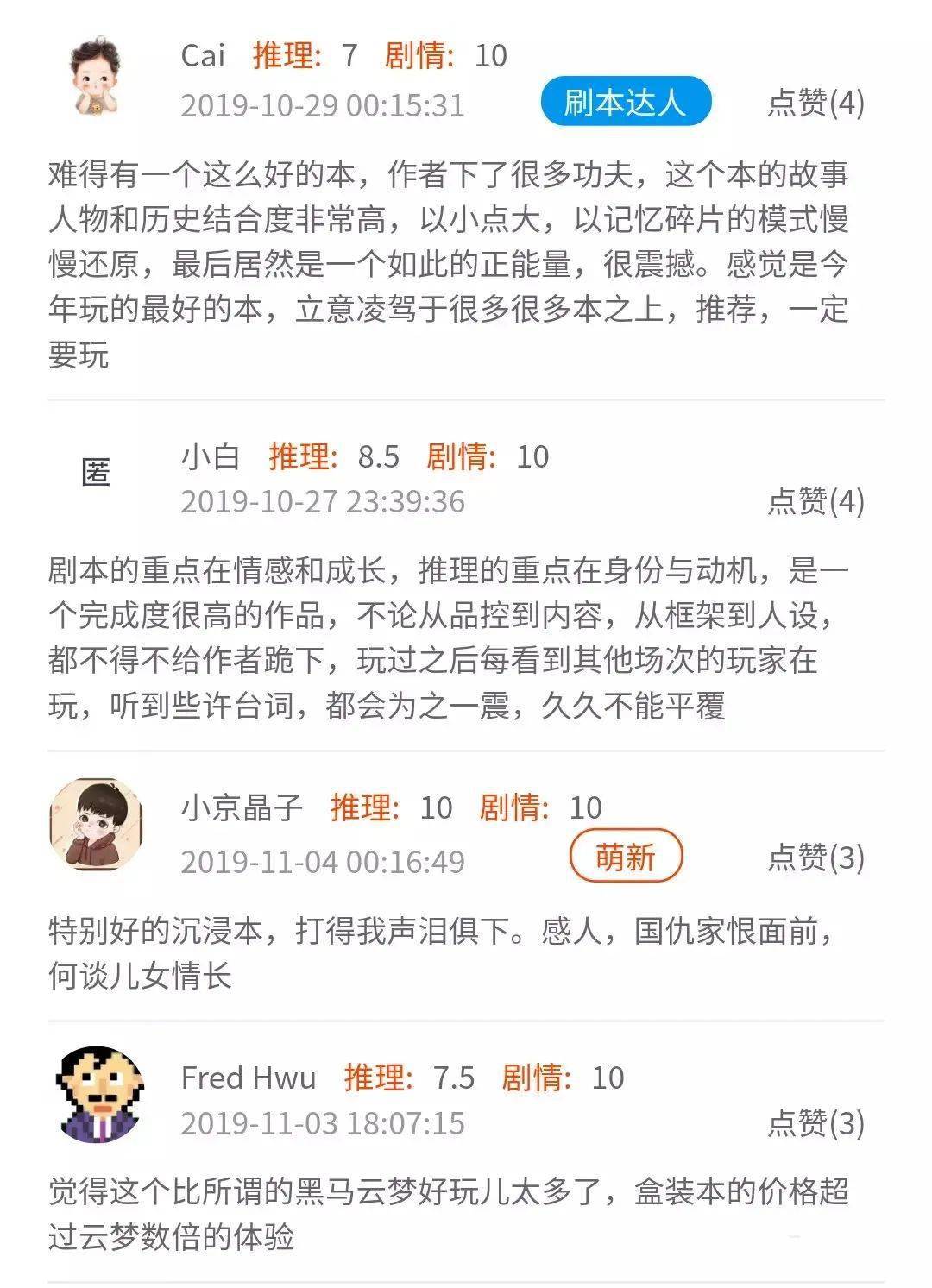This screenshot has width=932, height=1288.
Task: Like Cai's review
Action: tap(815, 103)
